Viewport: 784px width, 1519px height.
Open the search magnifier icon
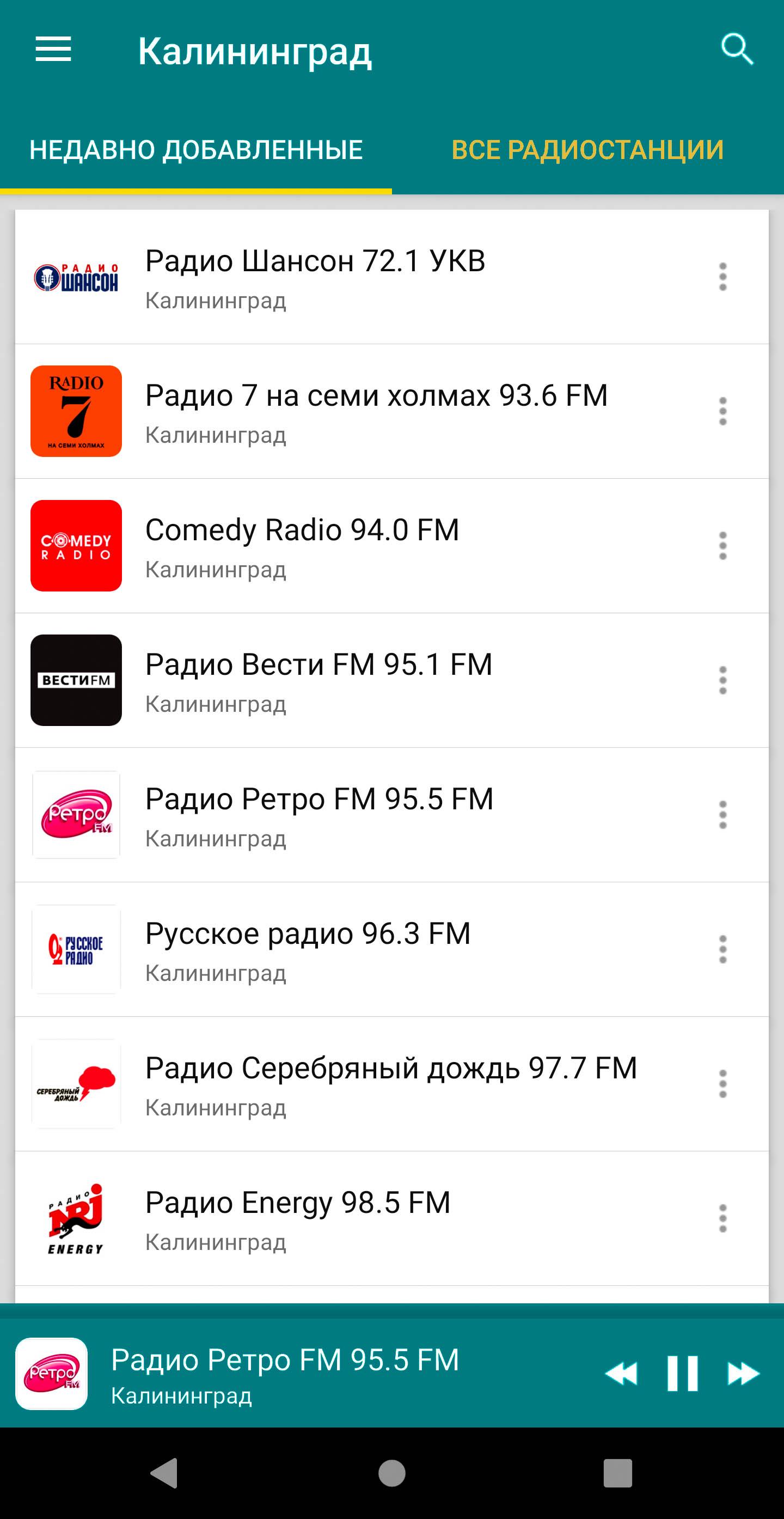pyautogui.click(x=737, y=49)
